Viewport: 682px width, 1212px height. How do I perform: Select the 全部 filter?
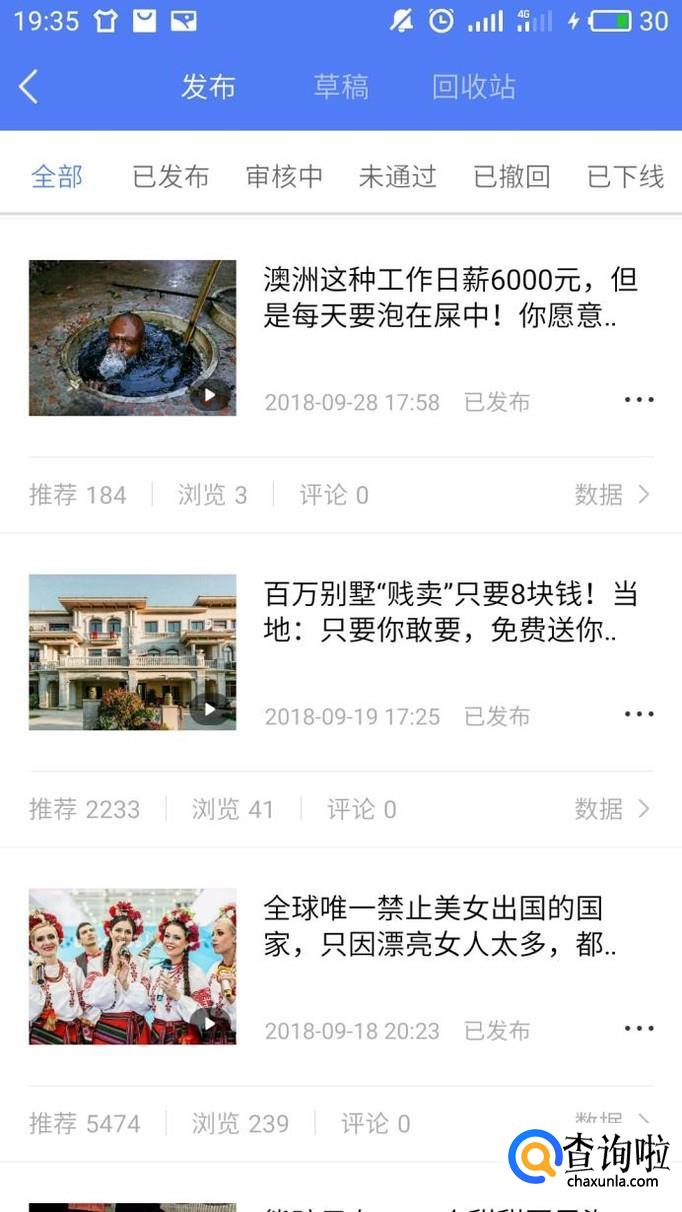point(57,177)
